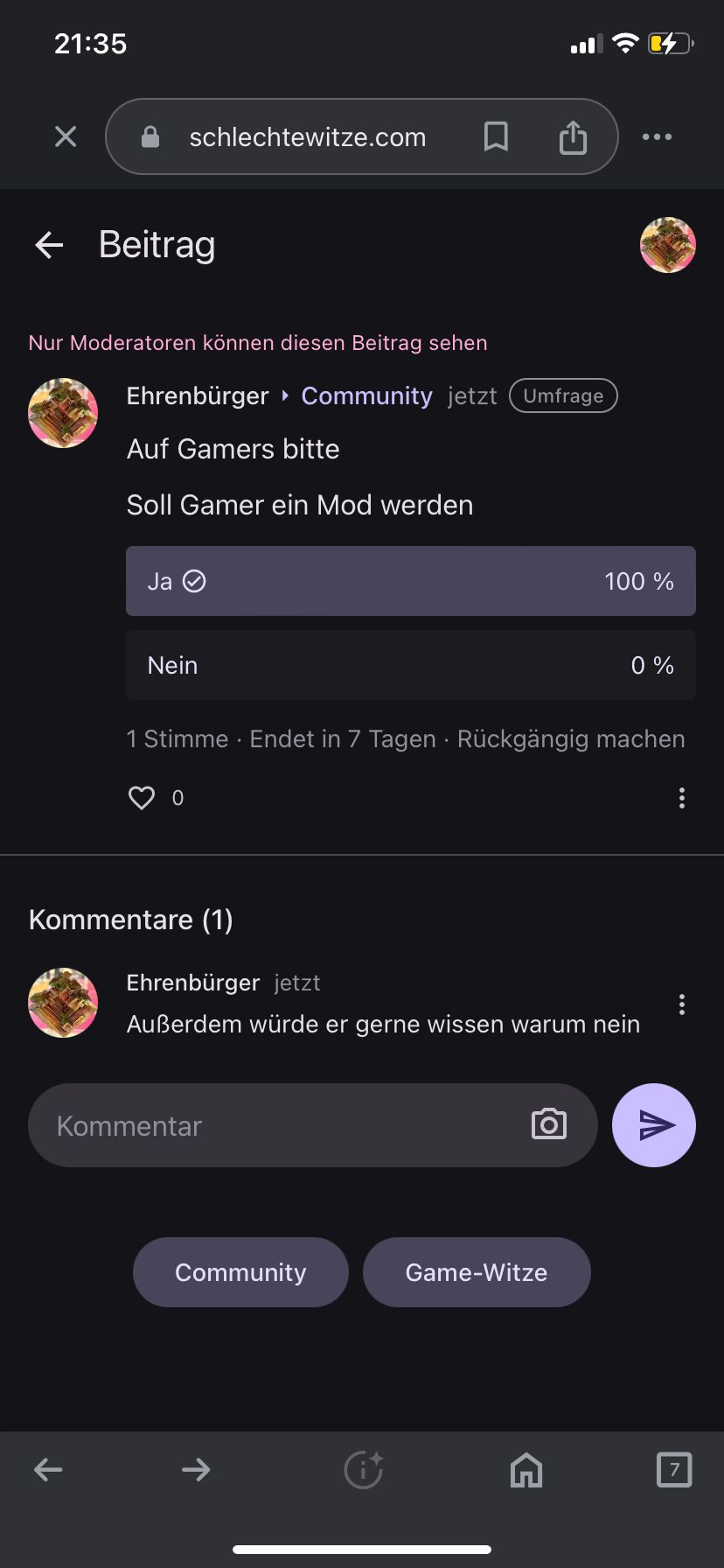Screen dimensions: 724x1568
Task: Focus the Kommentar text field
Action: [x=280, y=1125]
